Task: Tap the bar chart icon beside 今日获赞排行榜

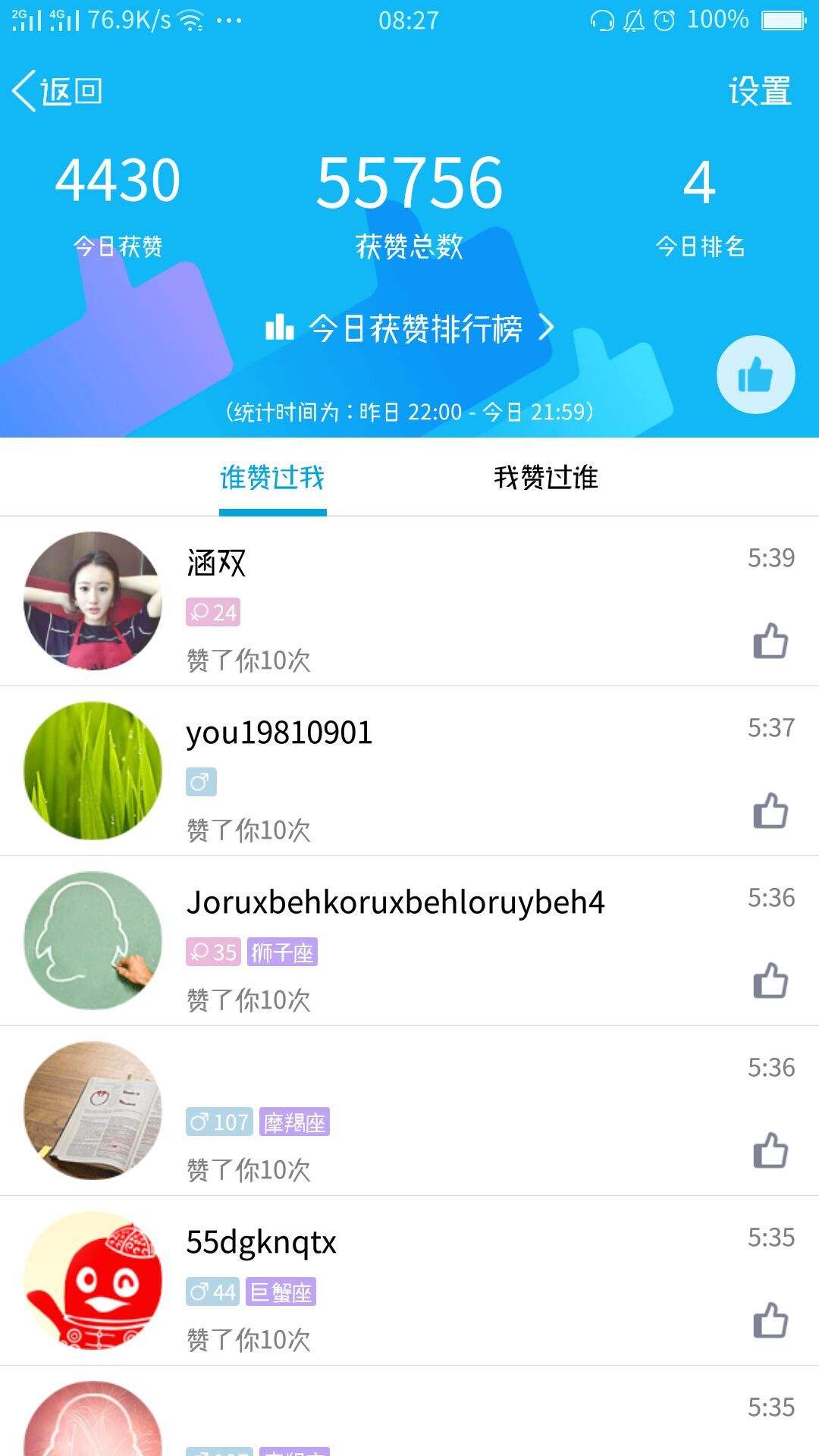Action: click(281, 328)
